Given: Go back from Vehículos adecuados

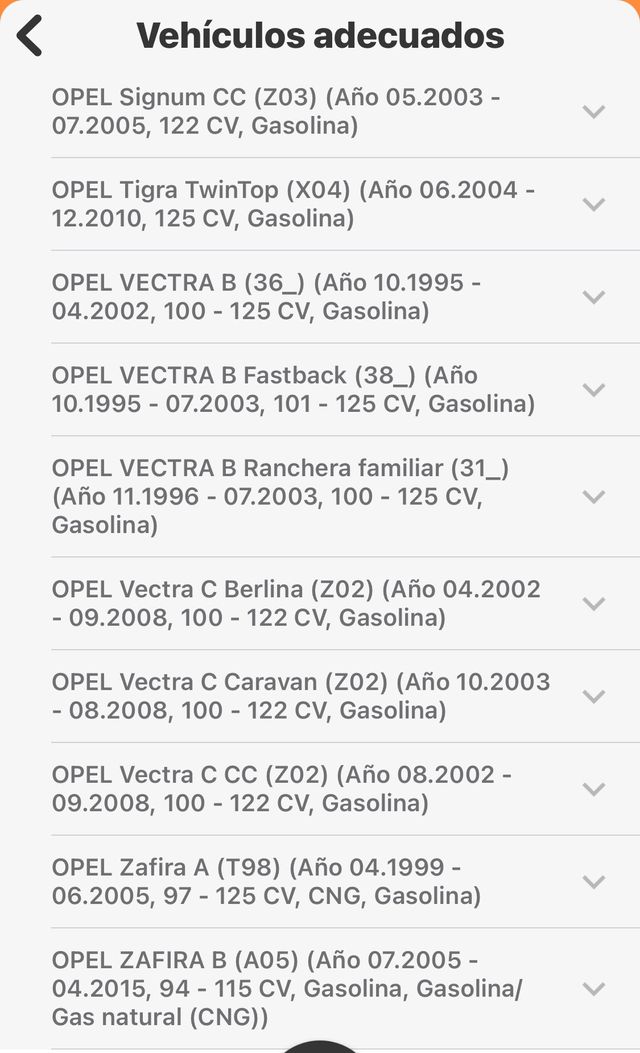Looking at the screenshot, I should pos(31,36).
